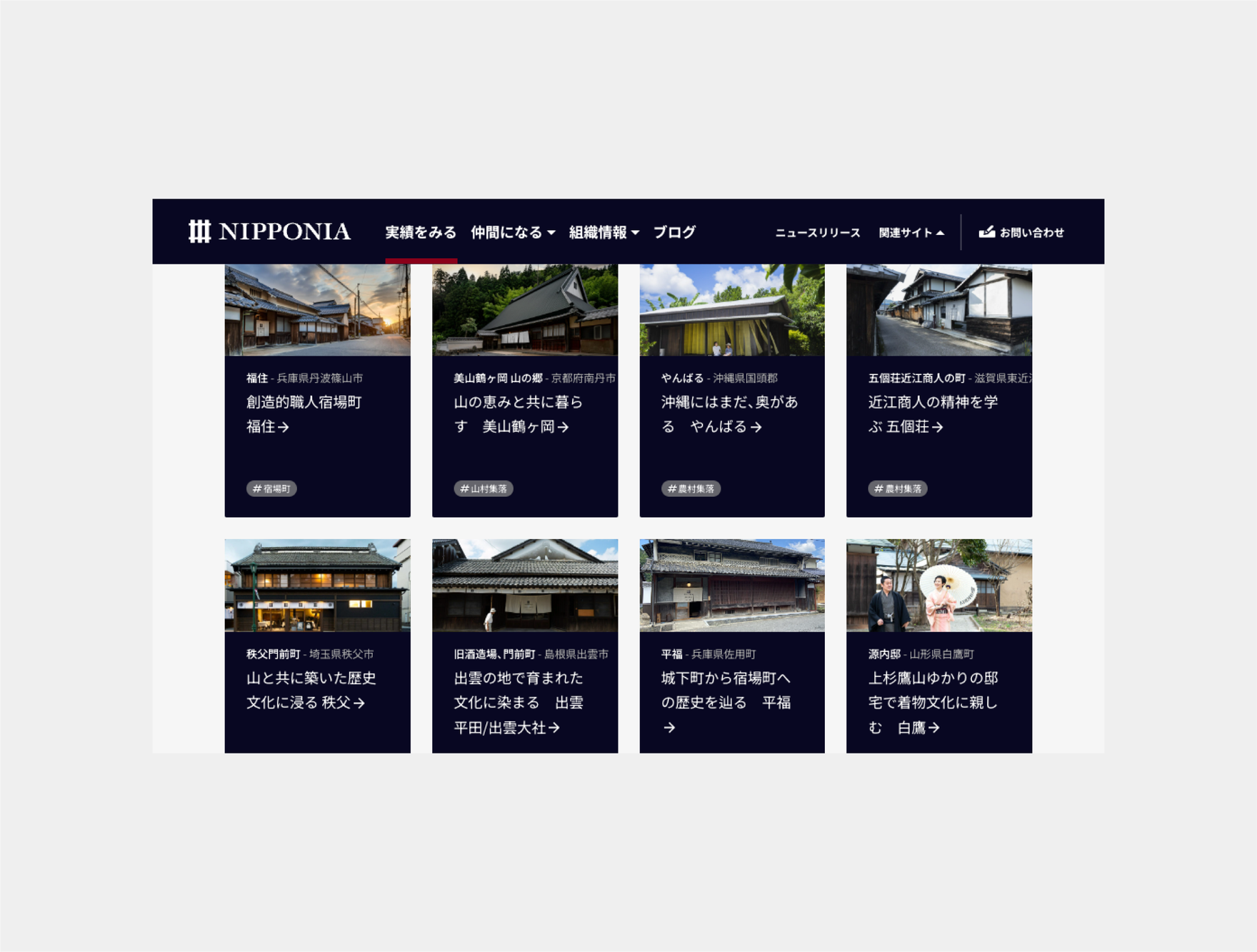
Task: Open ニュースリリース link
Action: pyautogui.click(x=818, y=233)
